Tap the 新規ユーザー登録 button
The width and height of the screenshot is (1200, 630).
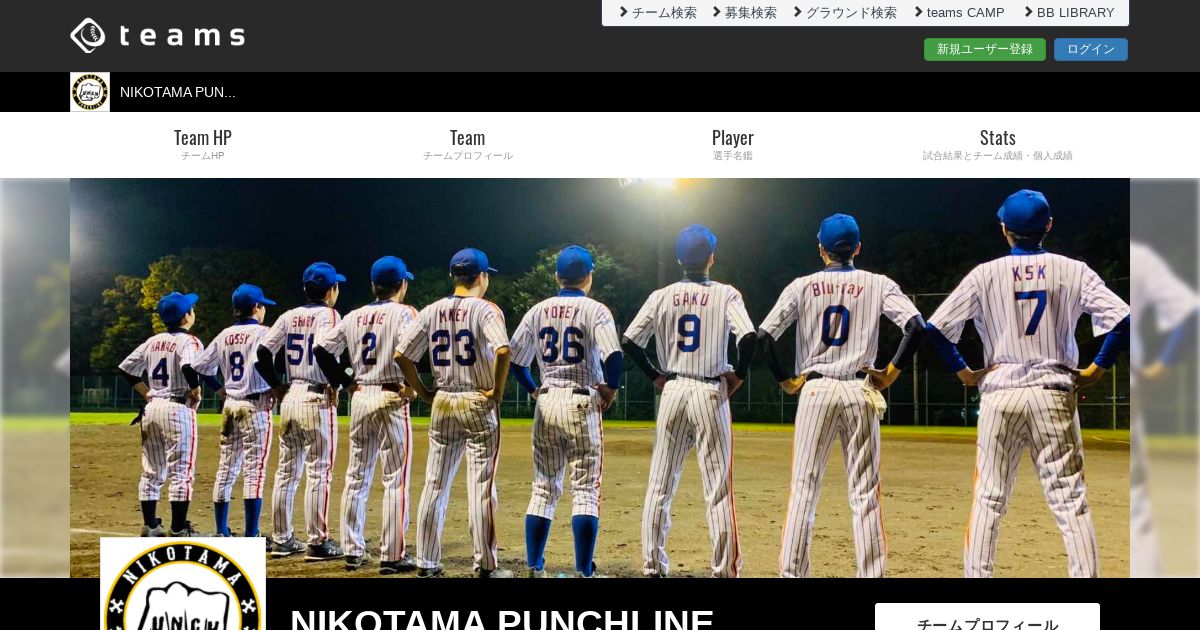[984, 49]
